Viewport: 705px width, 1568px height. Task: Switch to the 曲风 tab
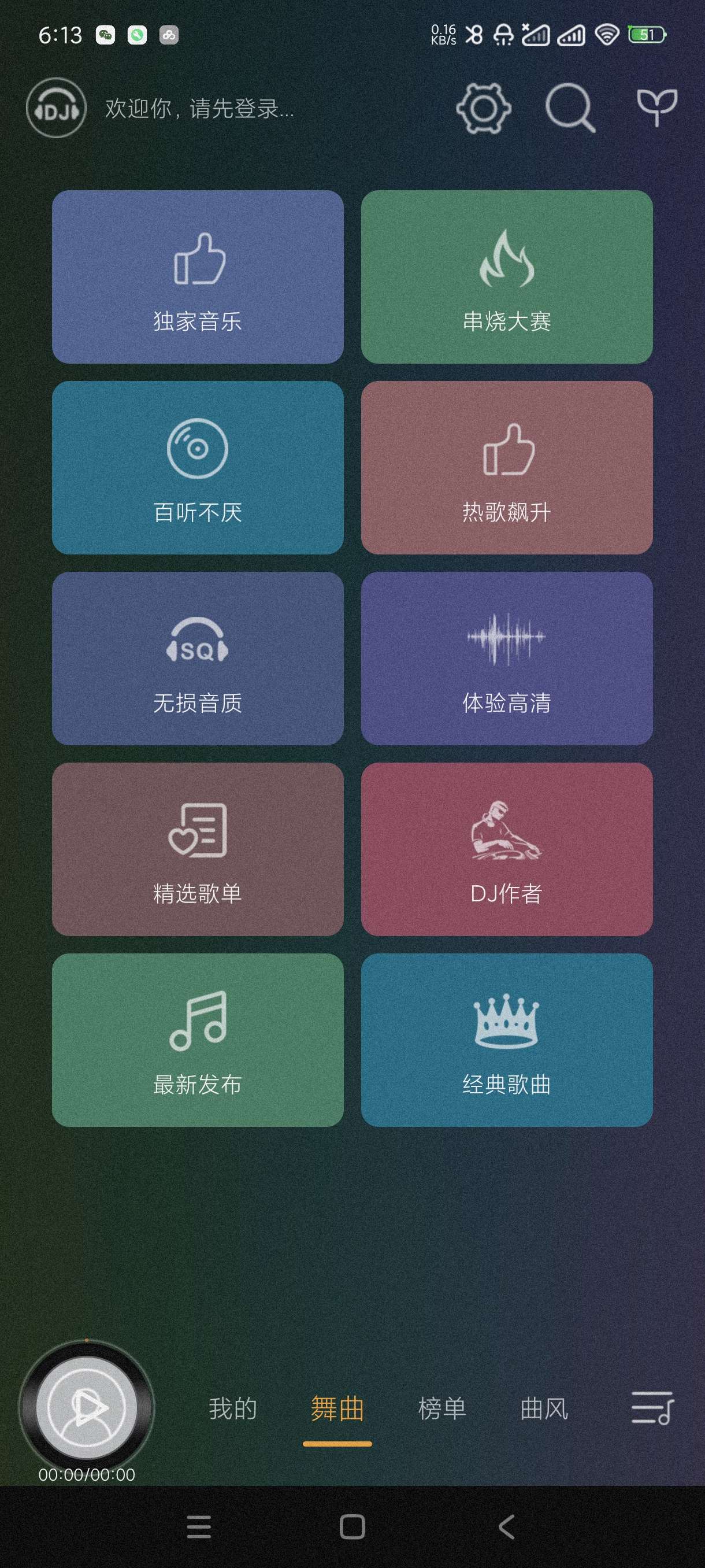(x=544, y=1408)
